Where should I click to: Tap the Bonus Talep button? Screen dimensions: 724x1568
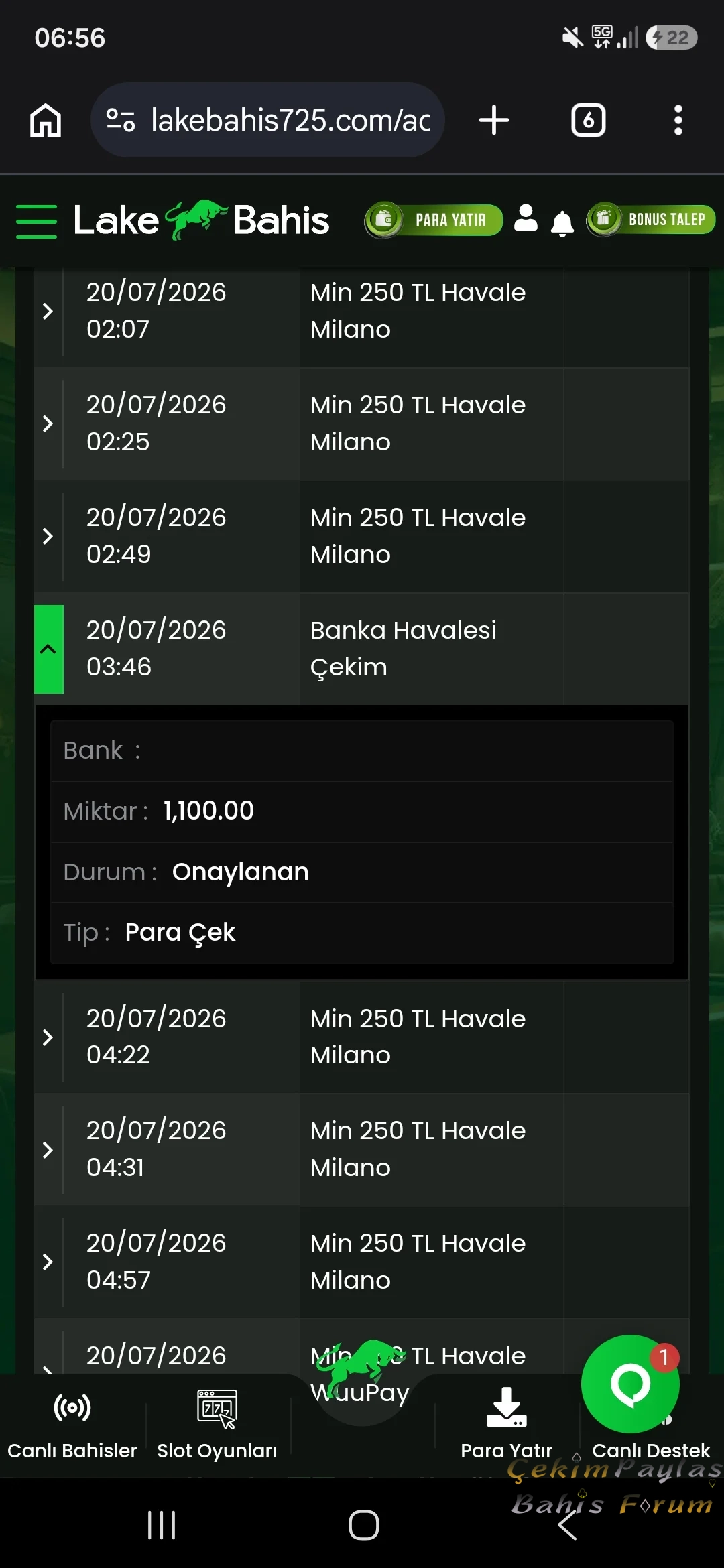[651, 219]
